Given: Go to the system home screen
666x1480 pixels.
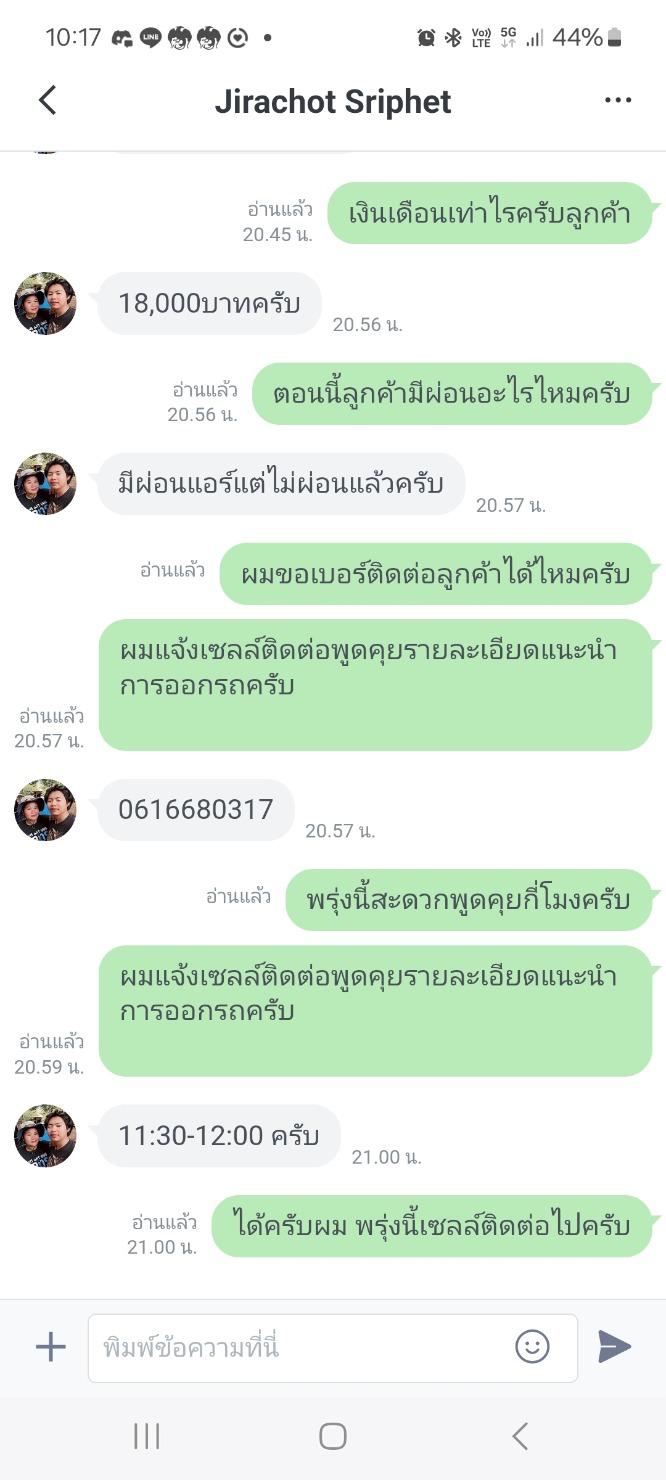Looking at the screenshot, I should 332,1437.
